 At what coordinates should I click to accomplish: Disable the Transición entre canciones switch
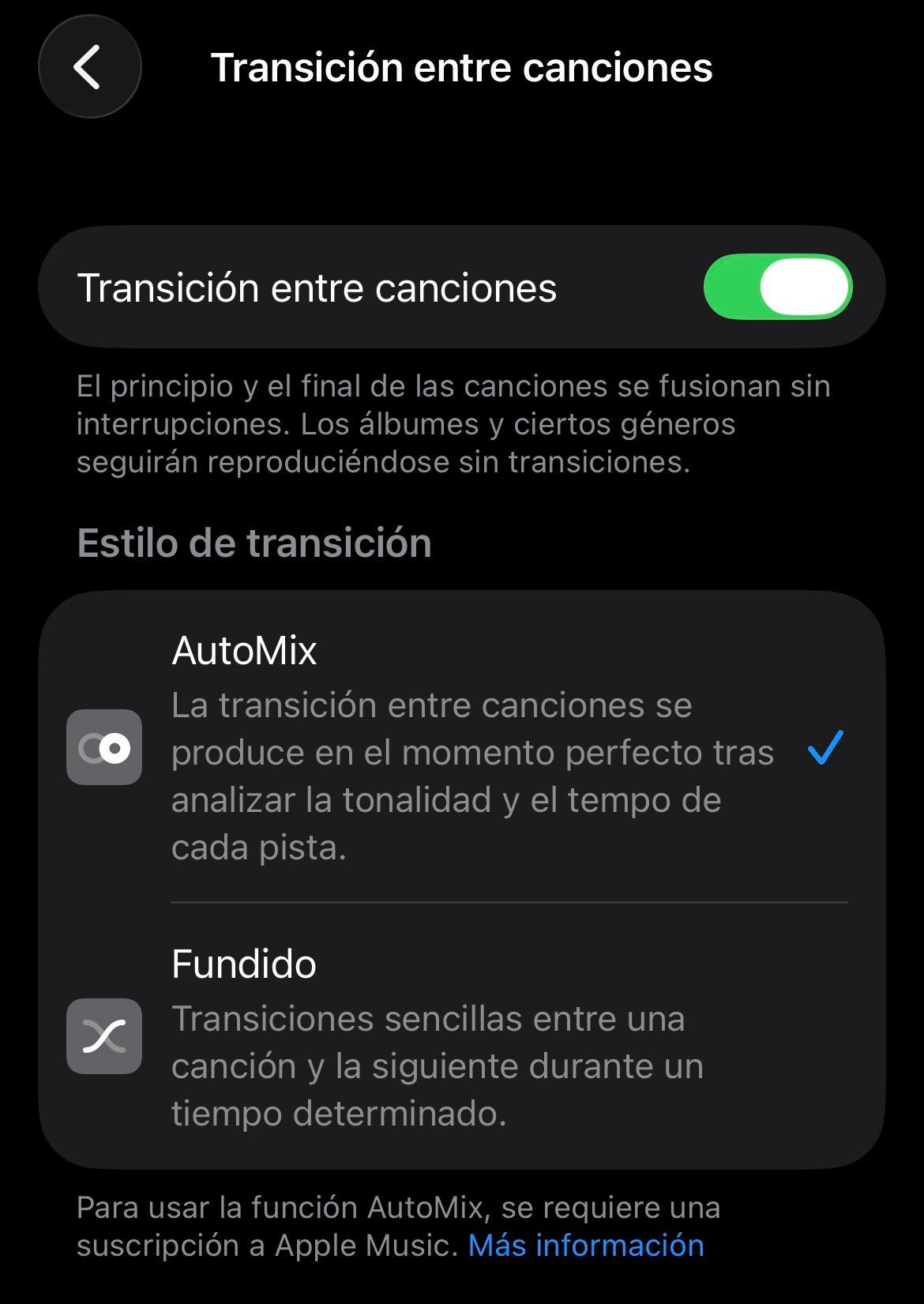coord(777,287)
